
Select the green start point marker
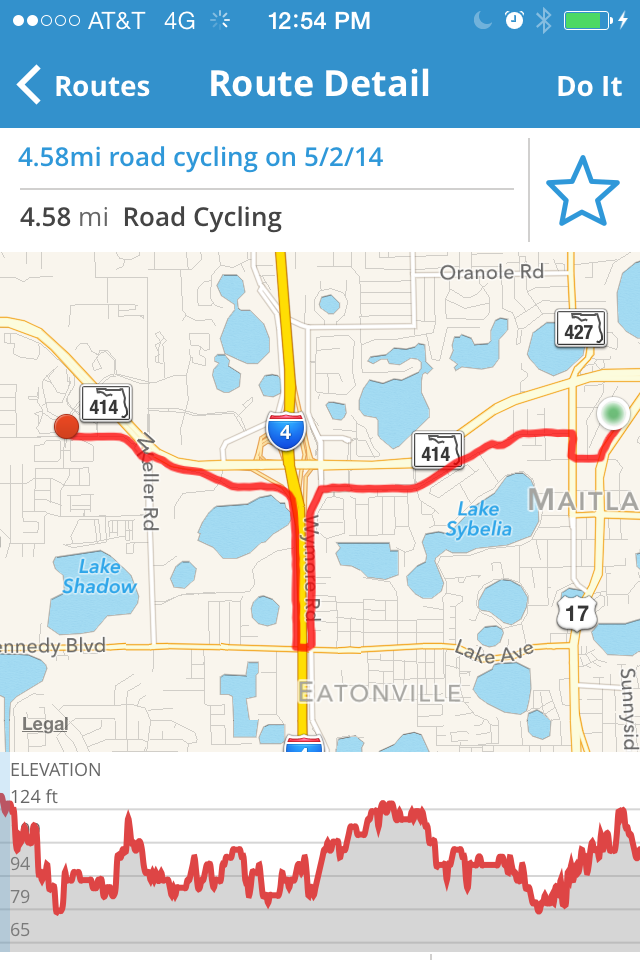coord(612,413)
